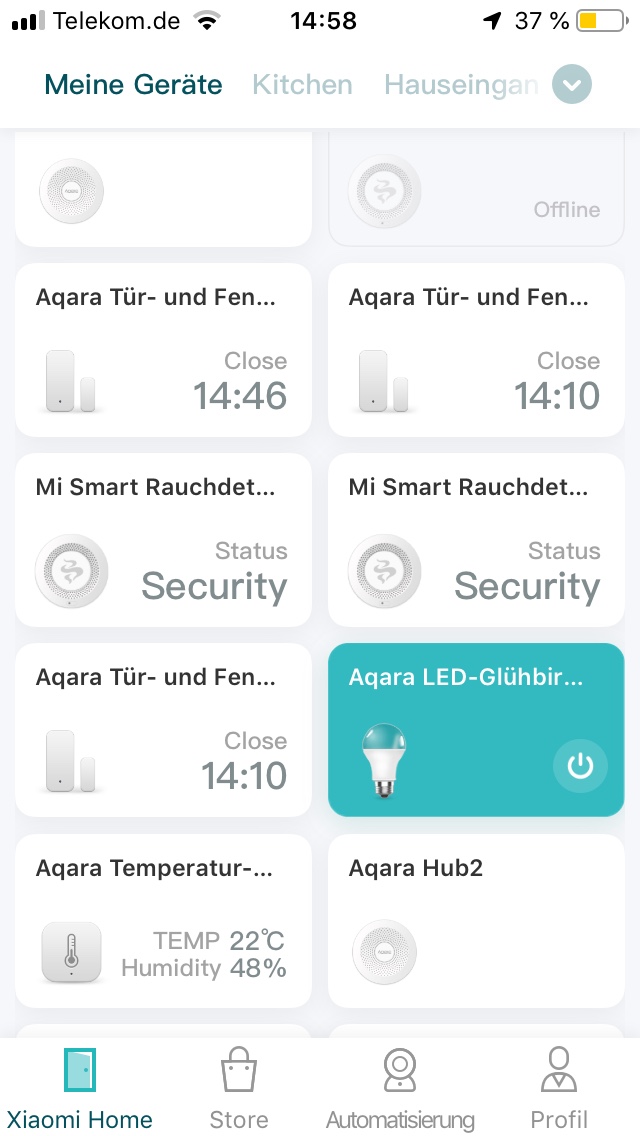Screen dimensions: 640x1136
Task: Select the Hauseingang room tab
Action: tap(461, 85)
